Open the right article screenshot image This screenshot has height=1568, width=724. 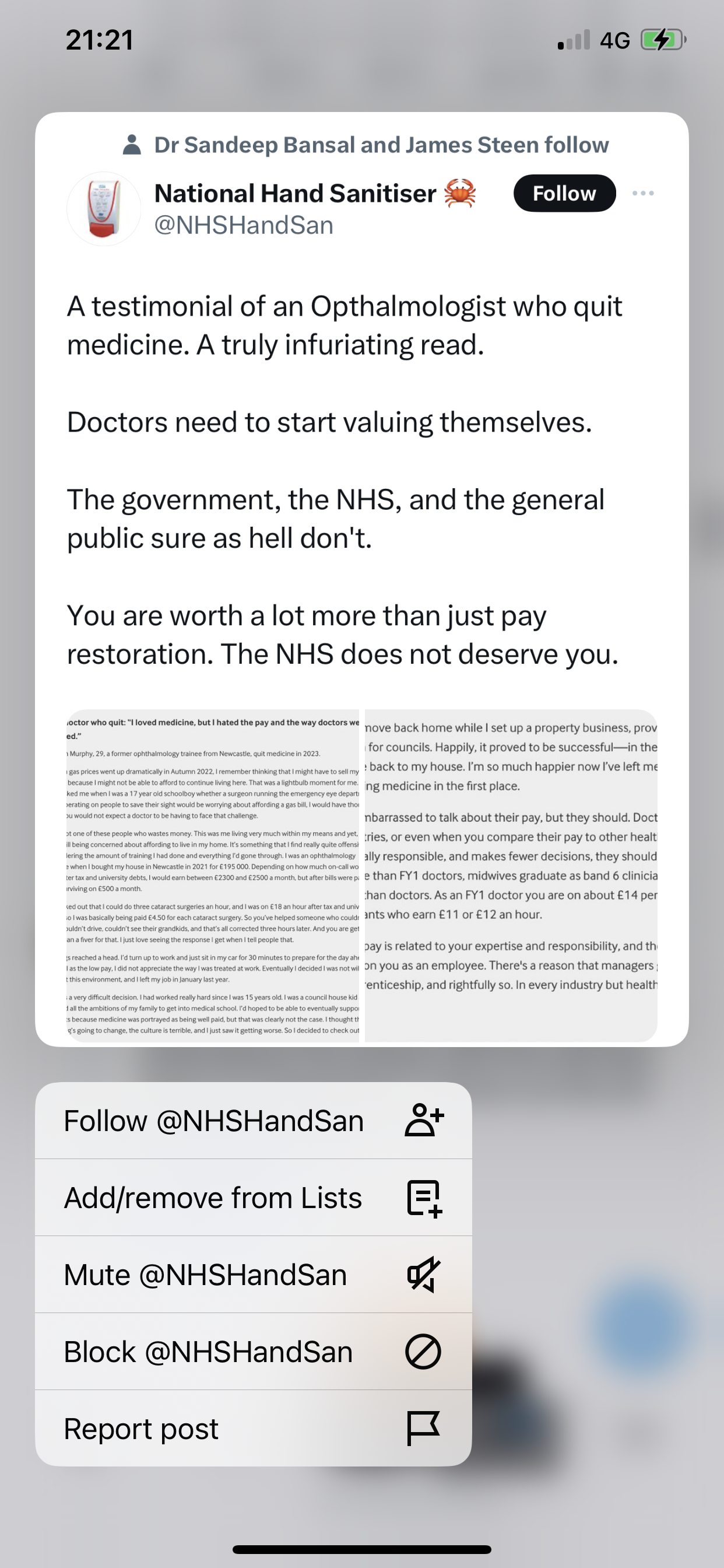[x=511, y=876]
